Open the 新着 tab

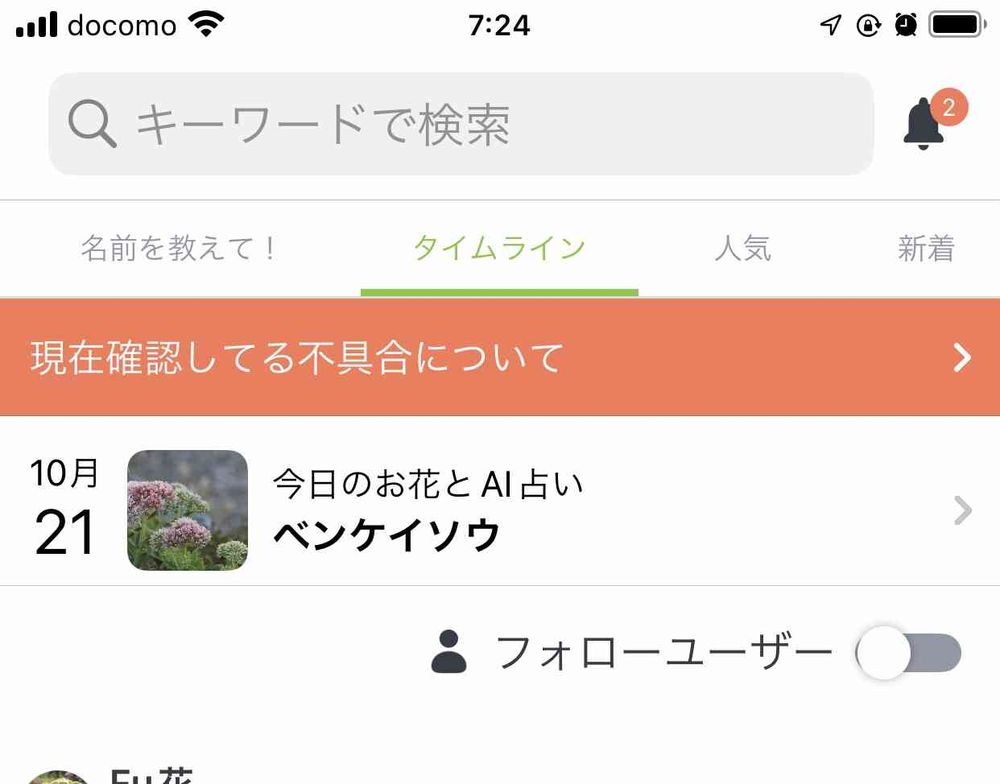pyautogui.click(x=927, y=248)
